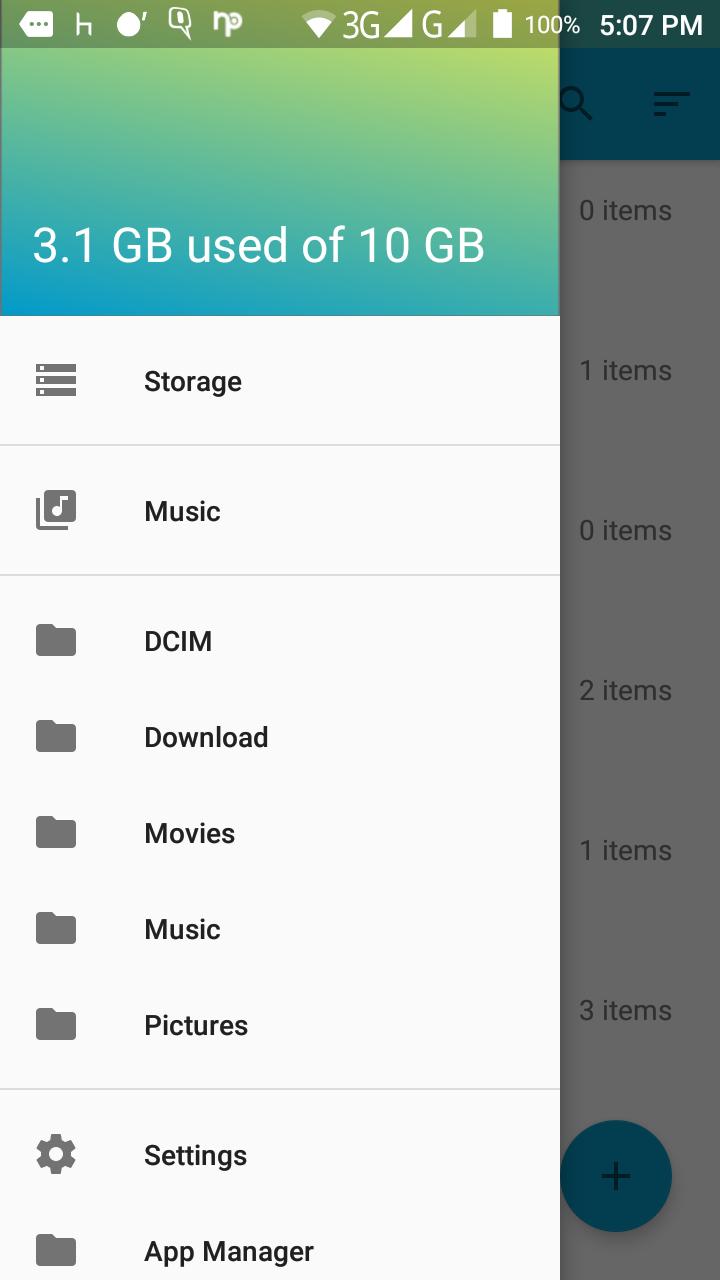Open the sort options icon

pos(671,103)
